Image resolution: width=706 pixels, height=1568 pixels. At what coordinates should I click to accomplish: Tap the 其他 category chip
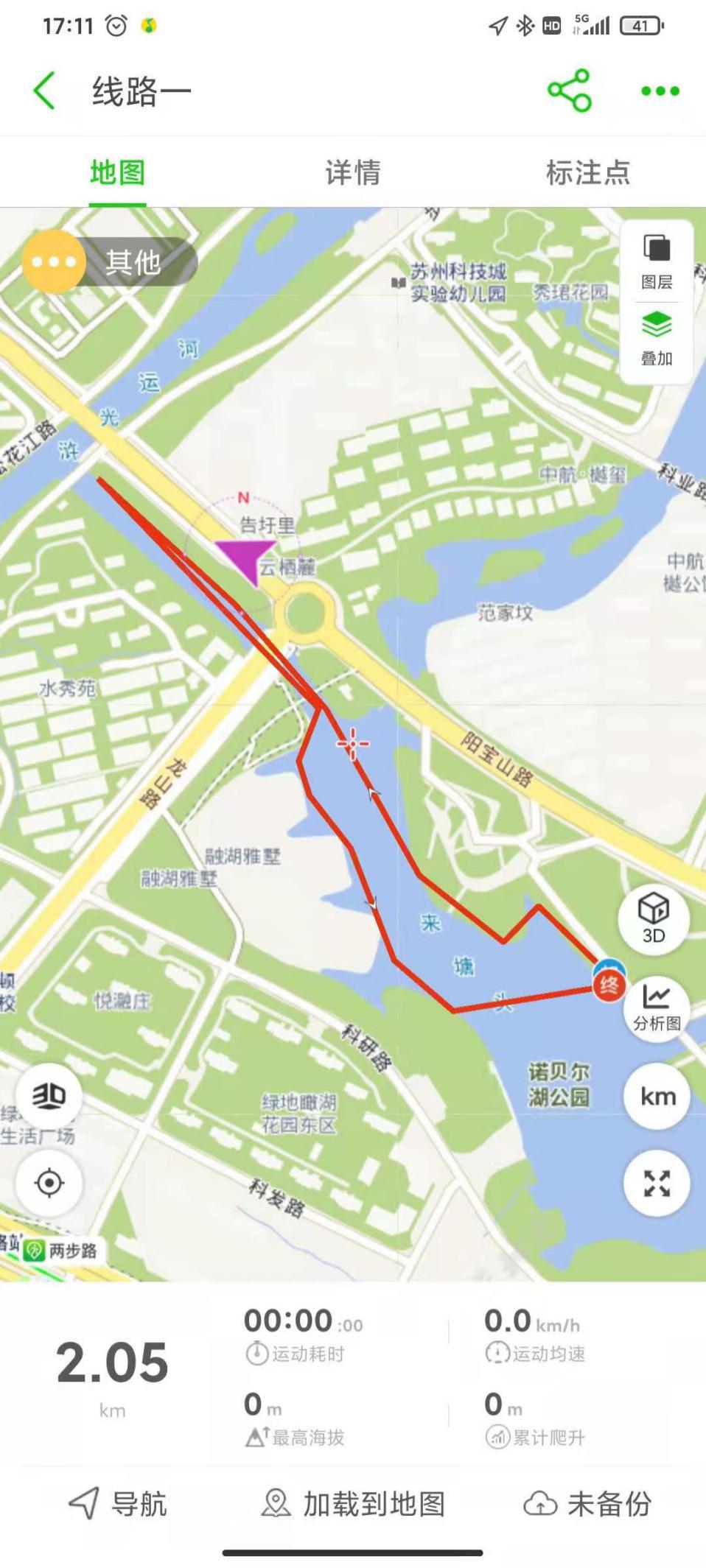[x=111, y=261]
